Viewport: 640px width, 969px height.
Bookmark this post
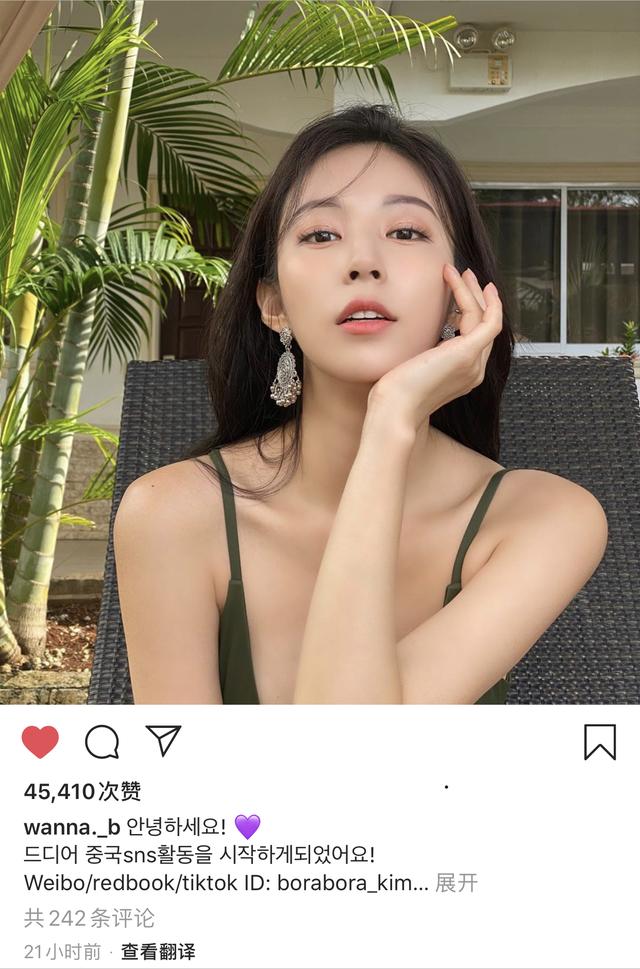[x=599, y=741]
